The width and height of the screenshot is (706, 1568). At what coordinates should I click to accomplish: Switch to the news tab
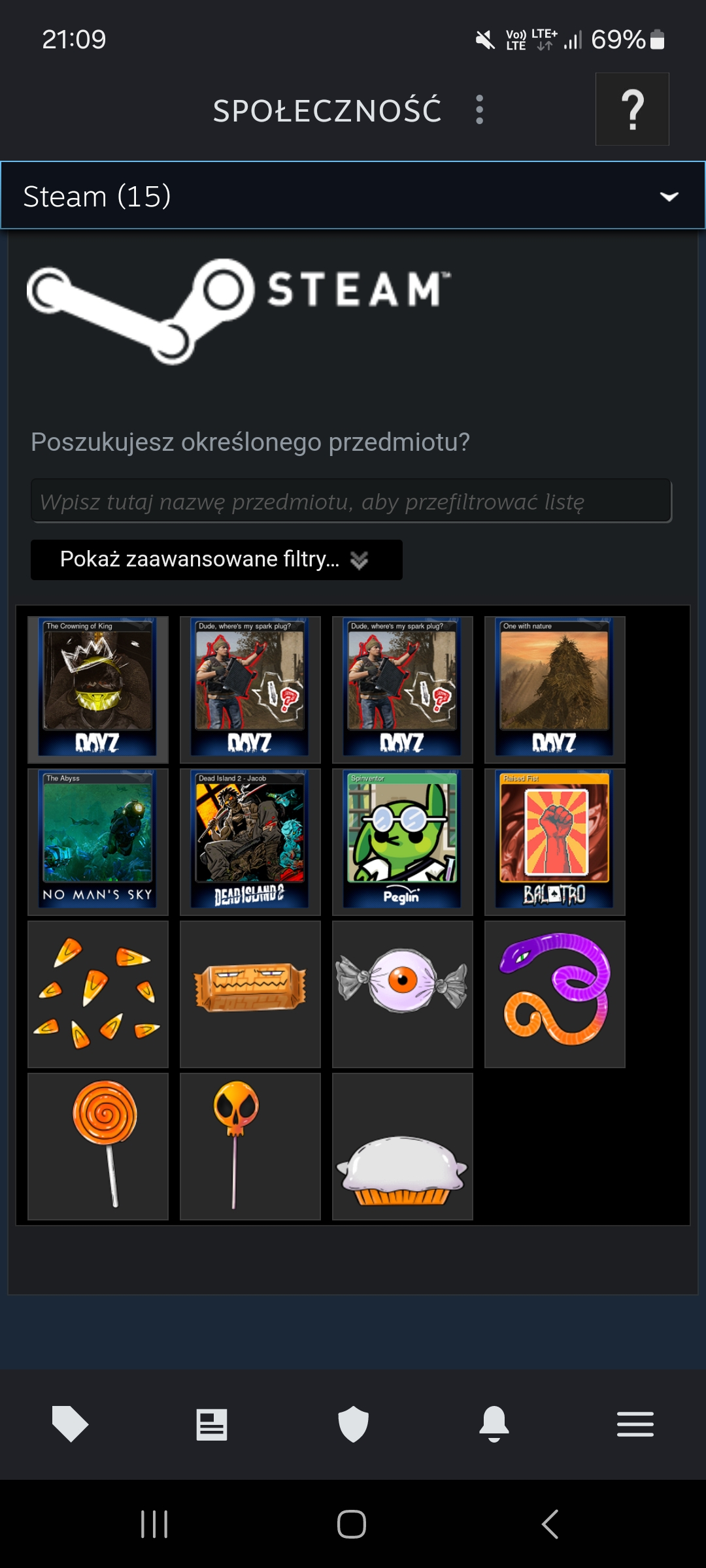212,1424
